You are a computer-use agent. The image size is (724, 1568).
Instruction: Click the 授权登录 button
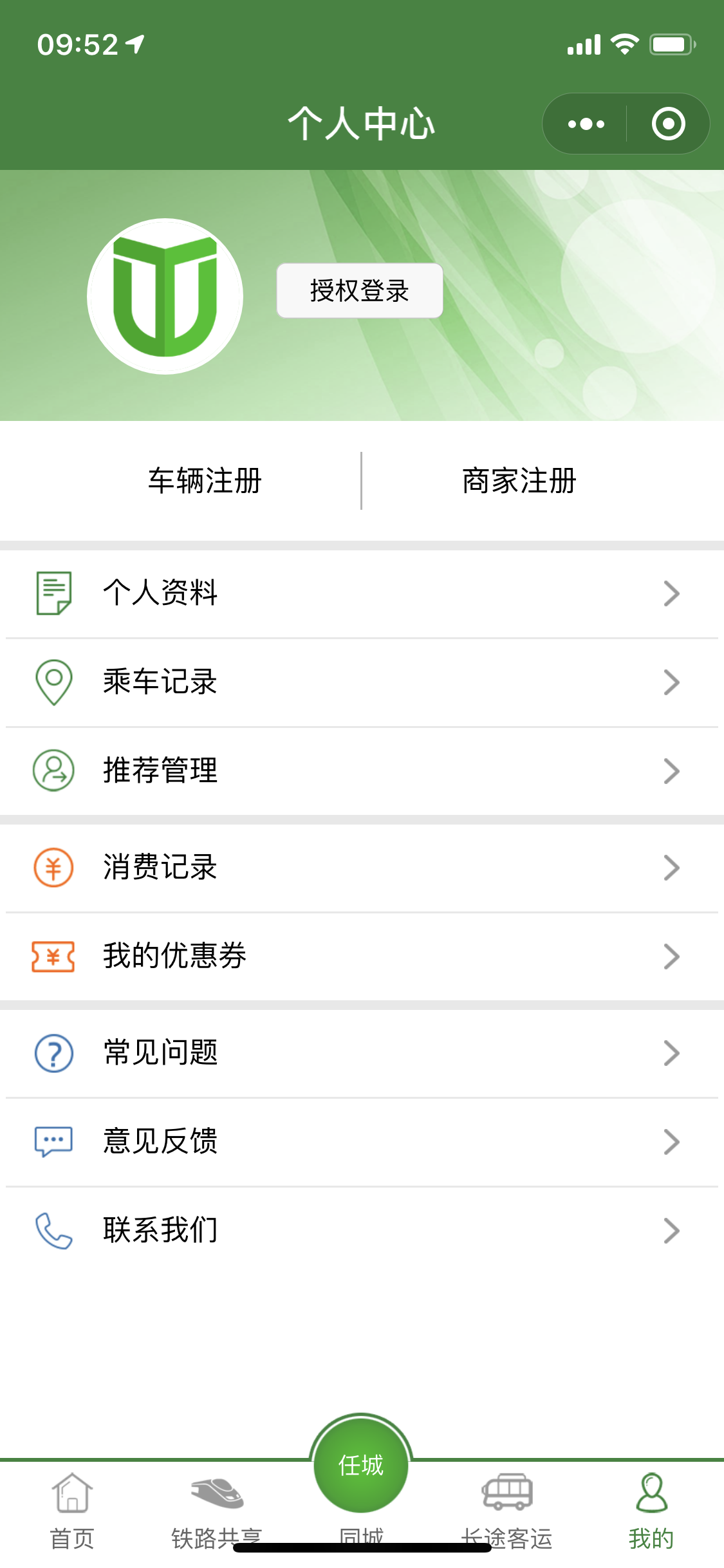coord(360,291)
